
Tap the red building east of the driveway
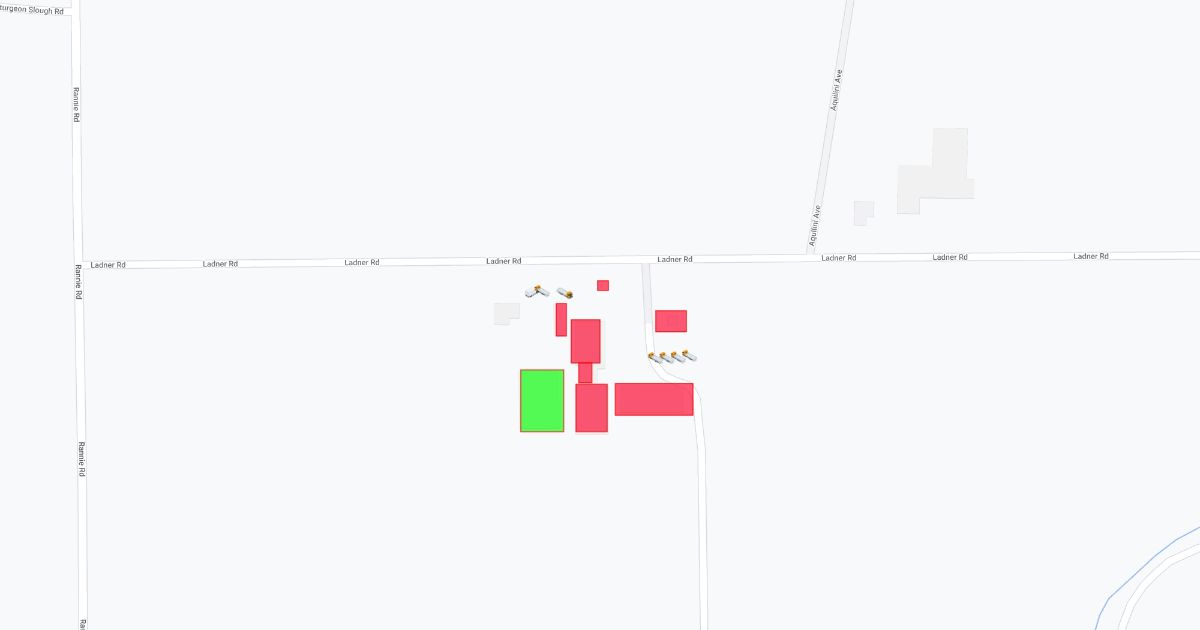click(671, 320)
